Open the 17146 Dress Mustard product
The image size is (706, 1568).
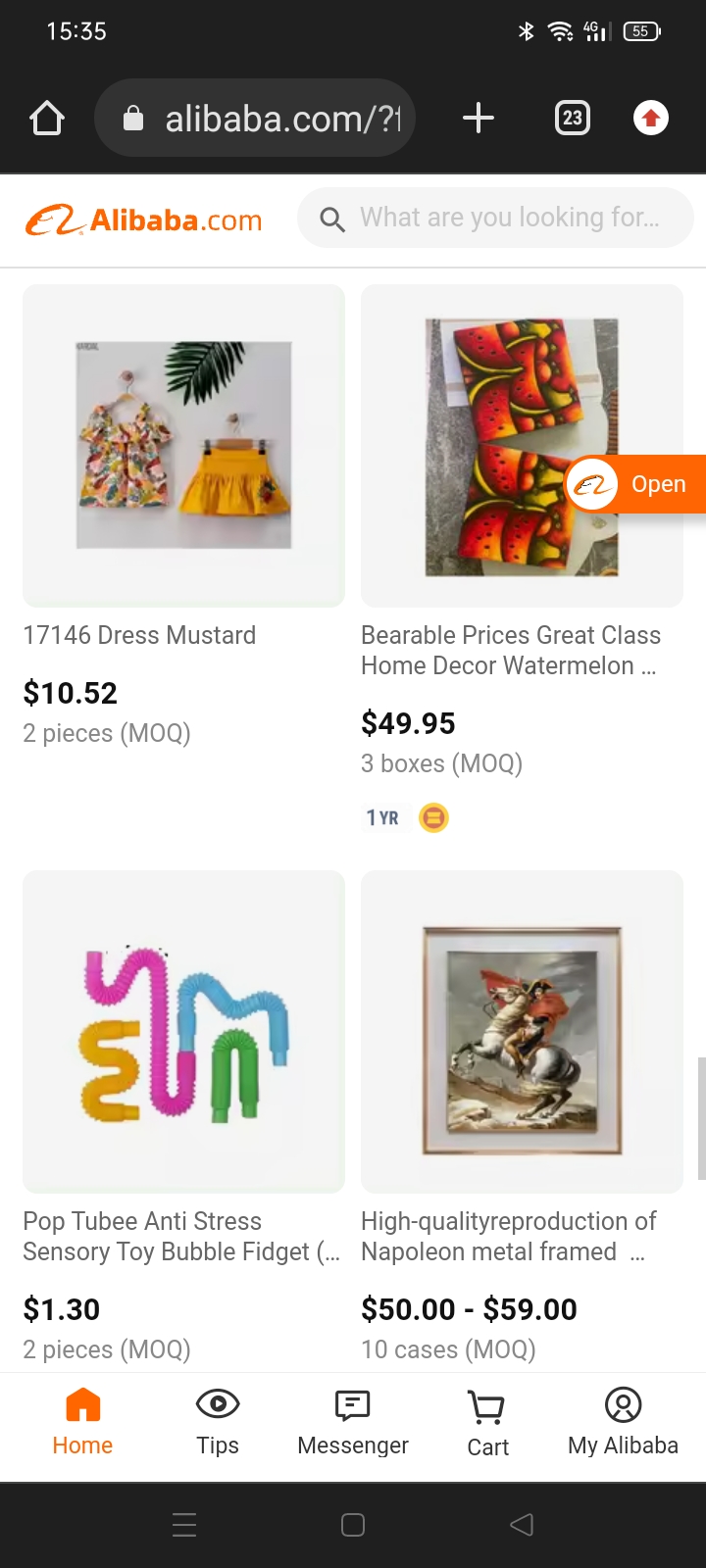pyautogui.click(x=183, y=446)
